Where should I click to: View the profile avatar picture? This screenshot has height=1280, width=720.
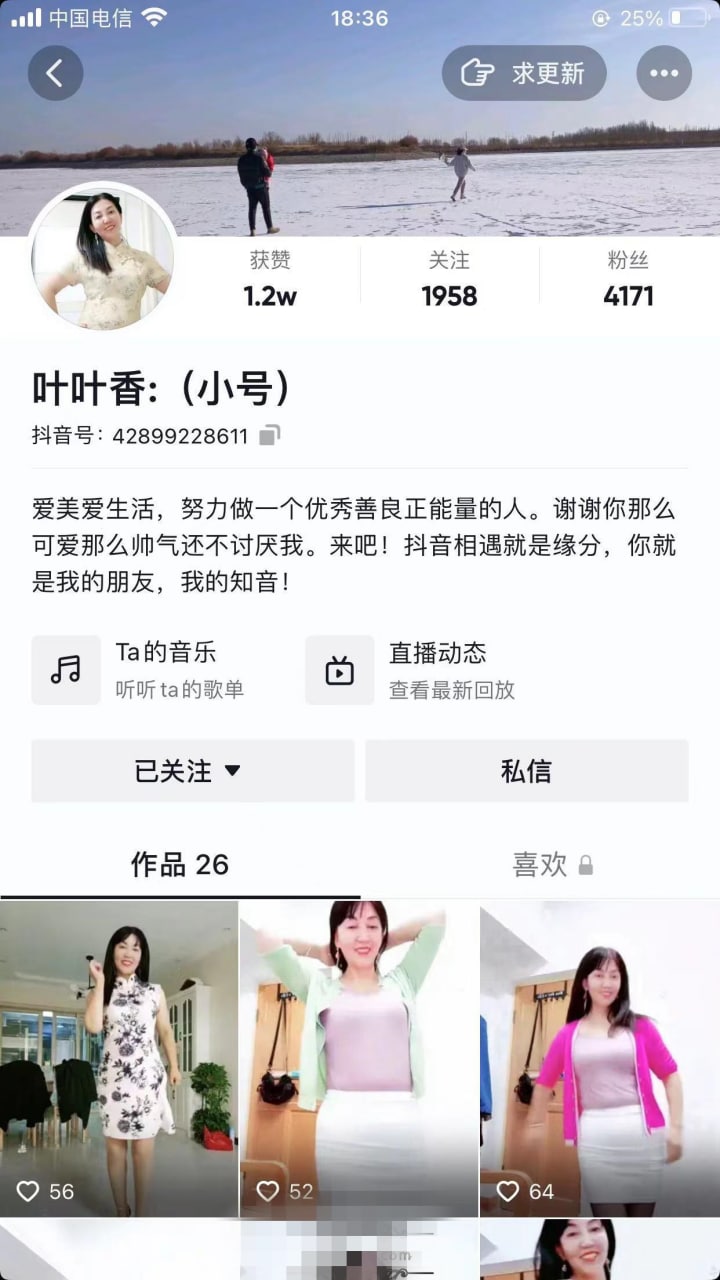pos(103,258)
